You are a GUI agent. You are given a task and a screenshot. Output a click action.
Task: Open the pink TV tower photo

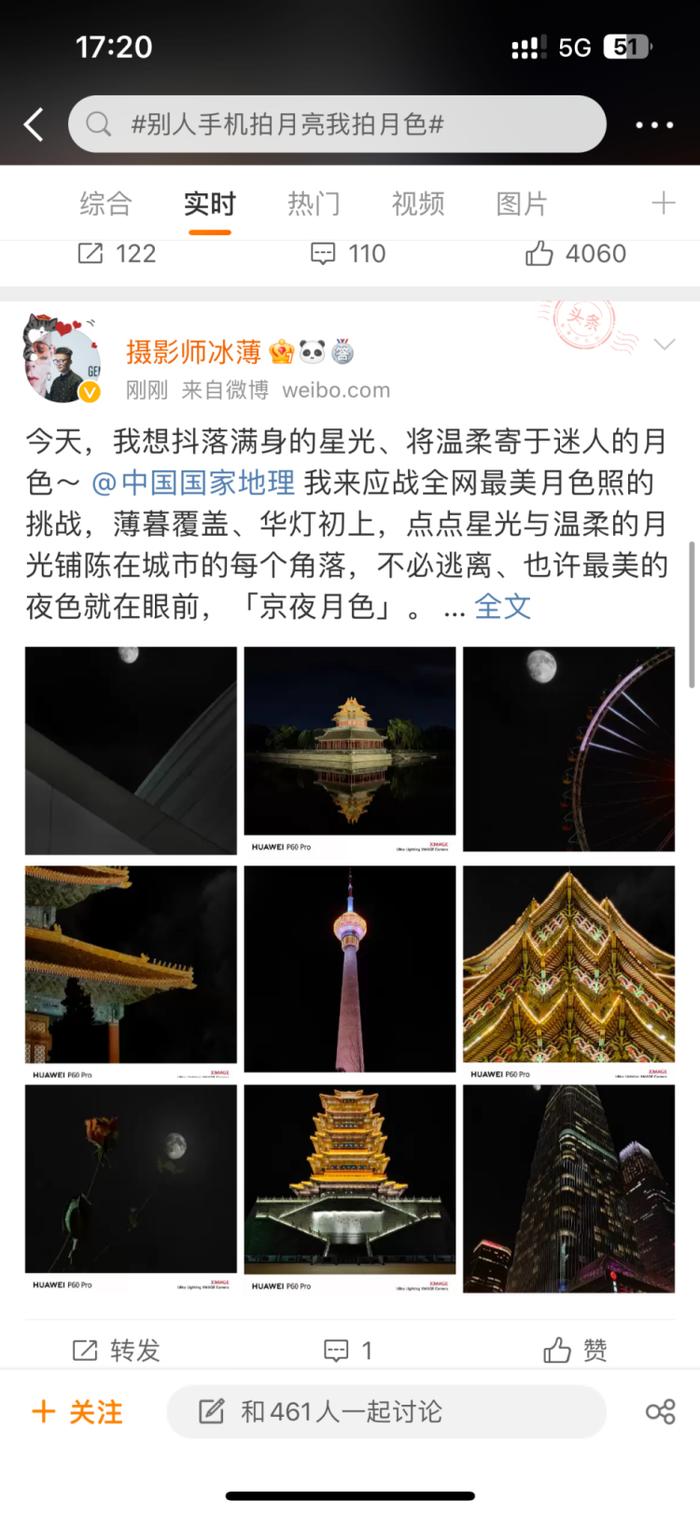349,968
